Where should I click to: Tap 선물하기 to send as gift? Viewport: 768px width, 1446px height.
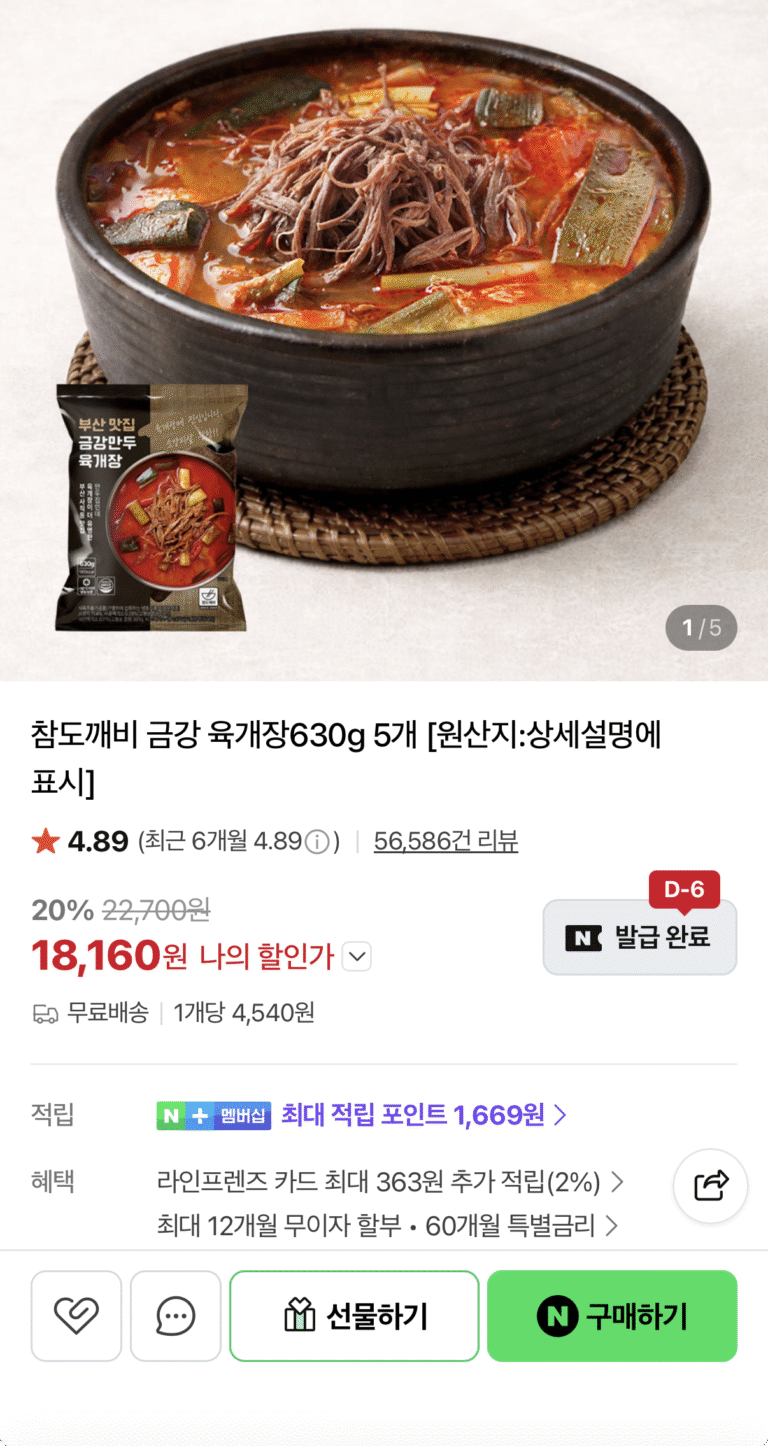354,1316
